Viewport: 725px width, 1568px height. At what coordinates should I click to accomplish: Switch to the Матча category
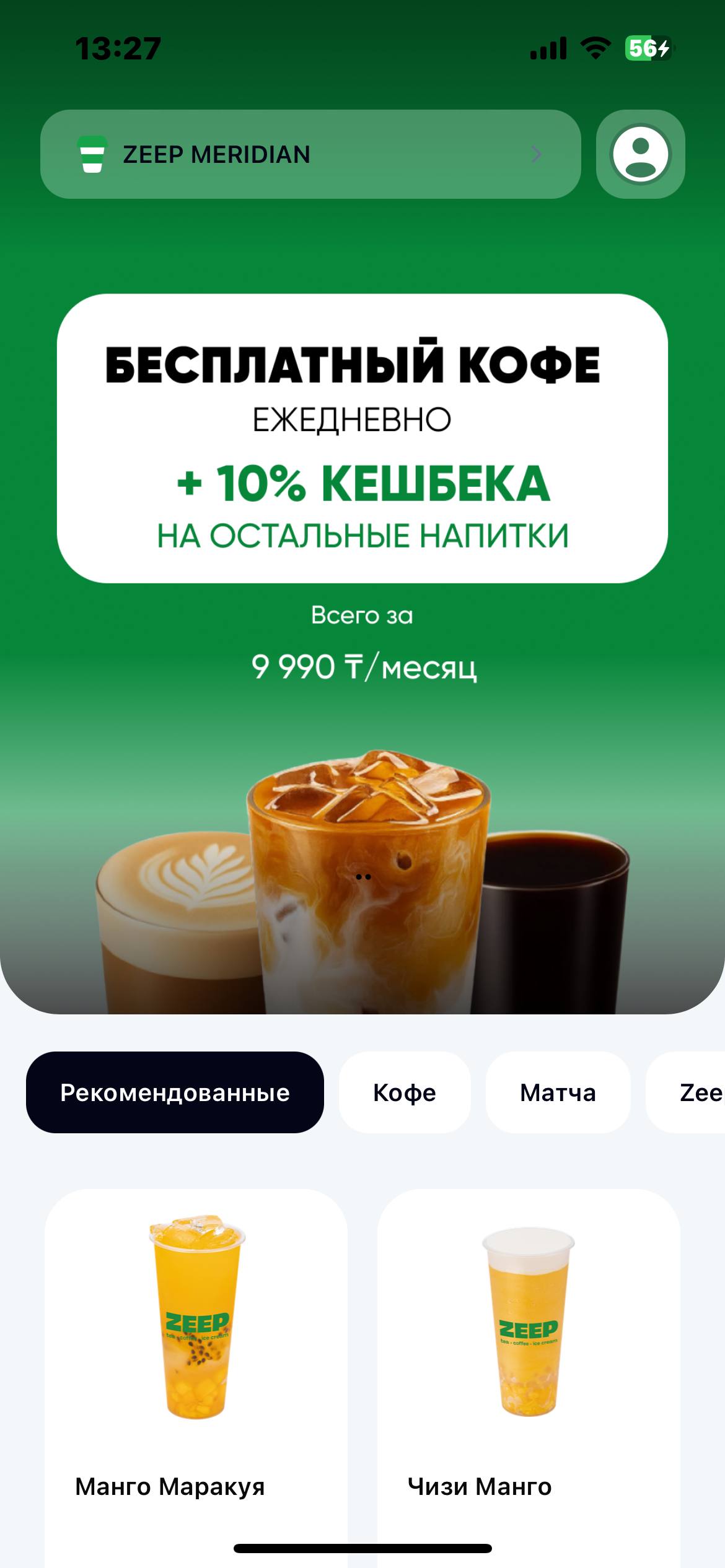click(558, 1092)
